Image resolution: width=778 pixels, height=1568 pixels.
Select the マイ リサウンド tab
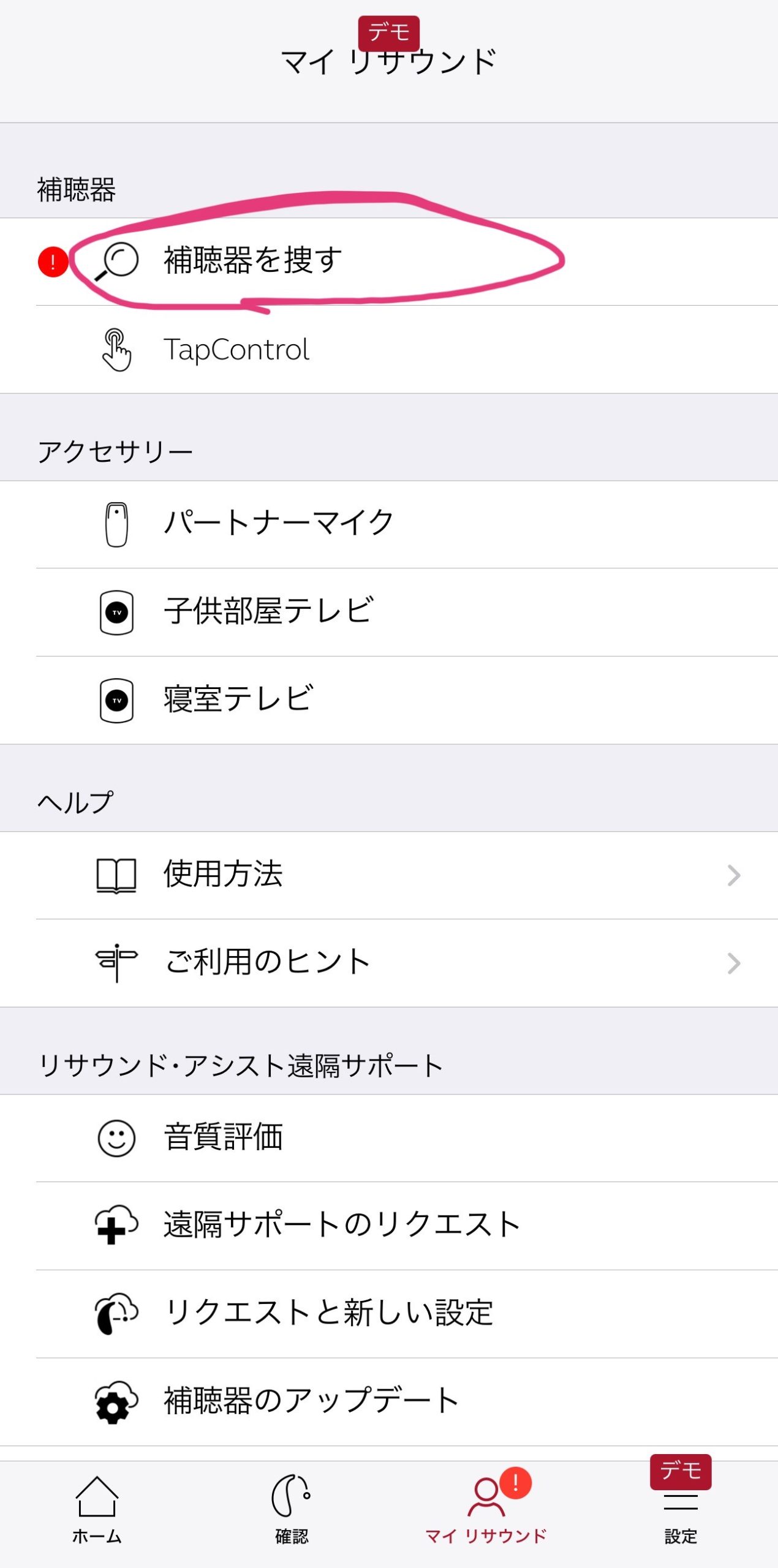[486, 1510]
